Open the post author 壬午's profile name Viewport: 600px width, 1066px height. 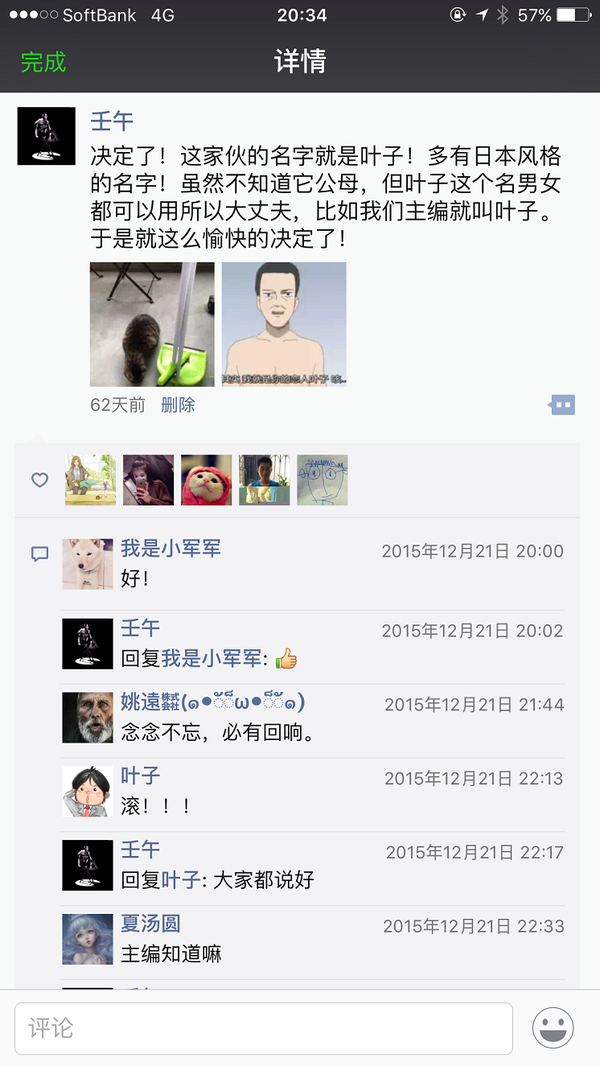(x=112, y=123)
